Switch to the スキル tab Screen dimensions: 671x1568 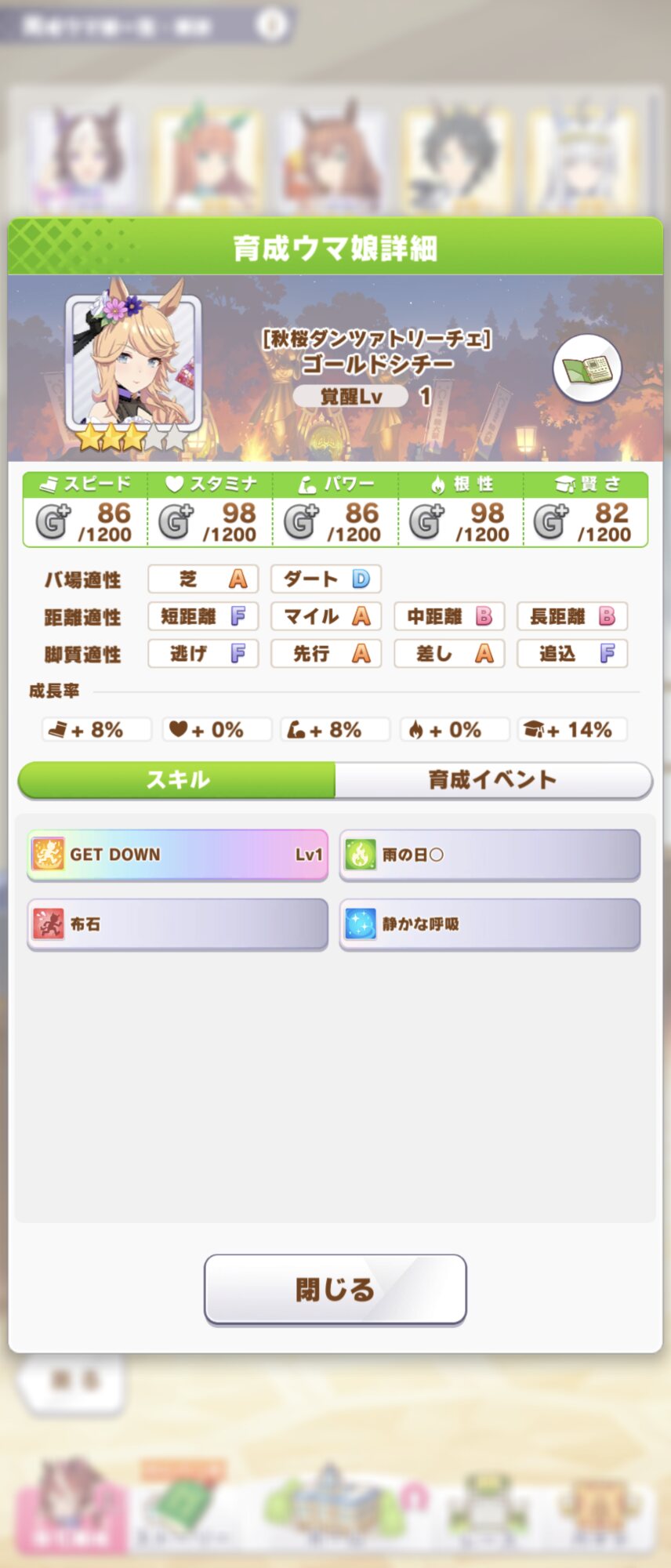pyautogui.click(x=177, y=779)
